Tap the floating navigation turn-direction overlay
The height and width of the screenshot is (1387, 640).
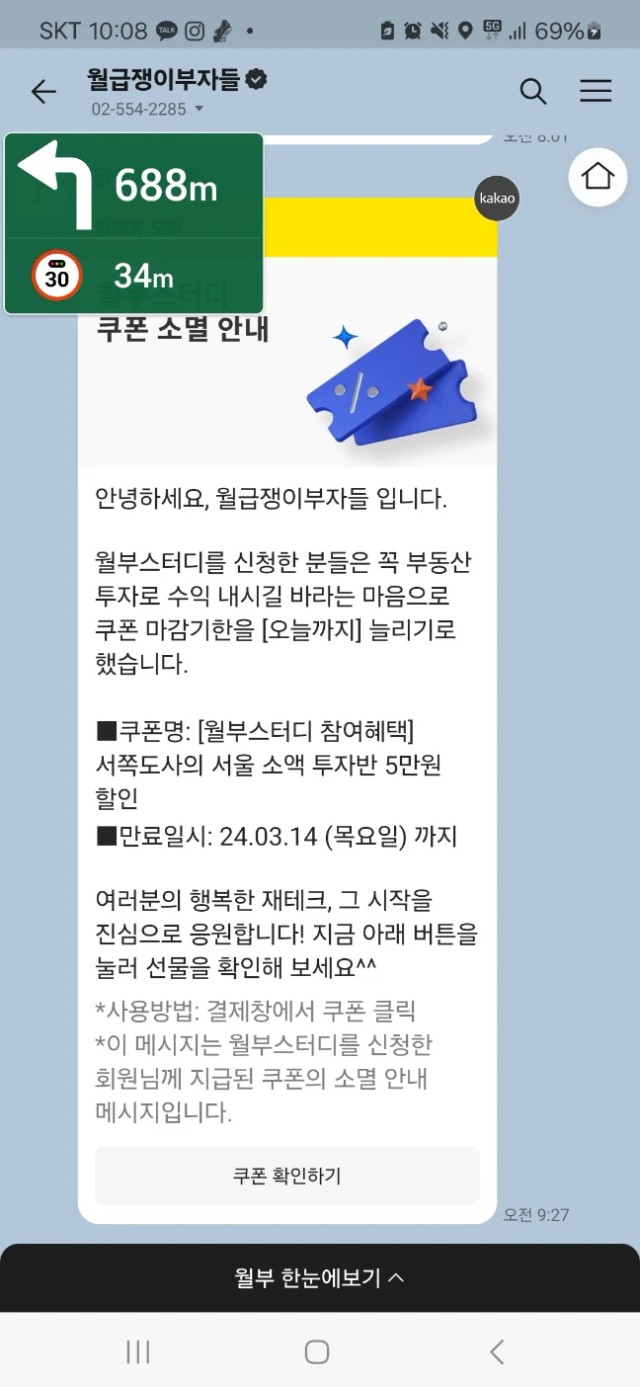coord(134,224)
